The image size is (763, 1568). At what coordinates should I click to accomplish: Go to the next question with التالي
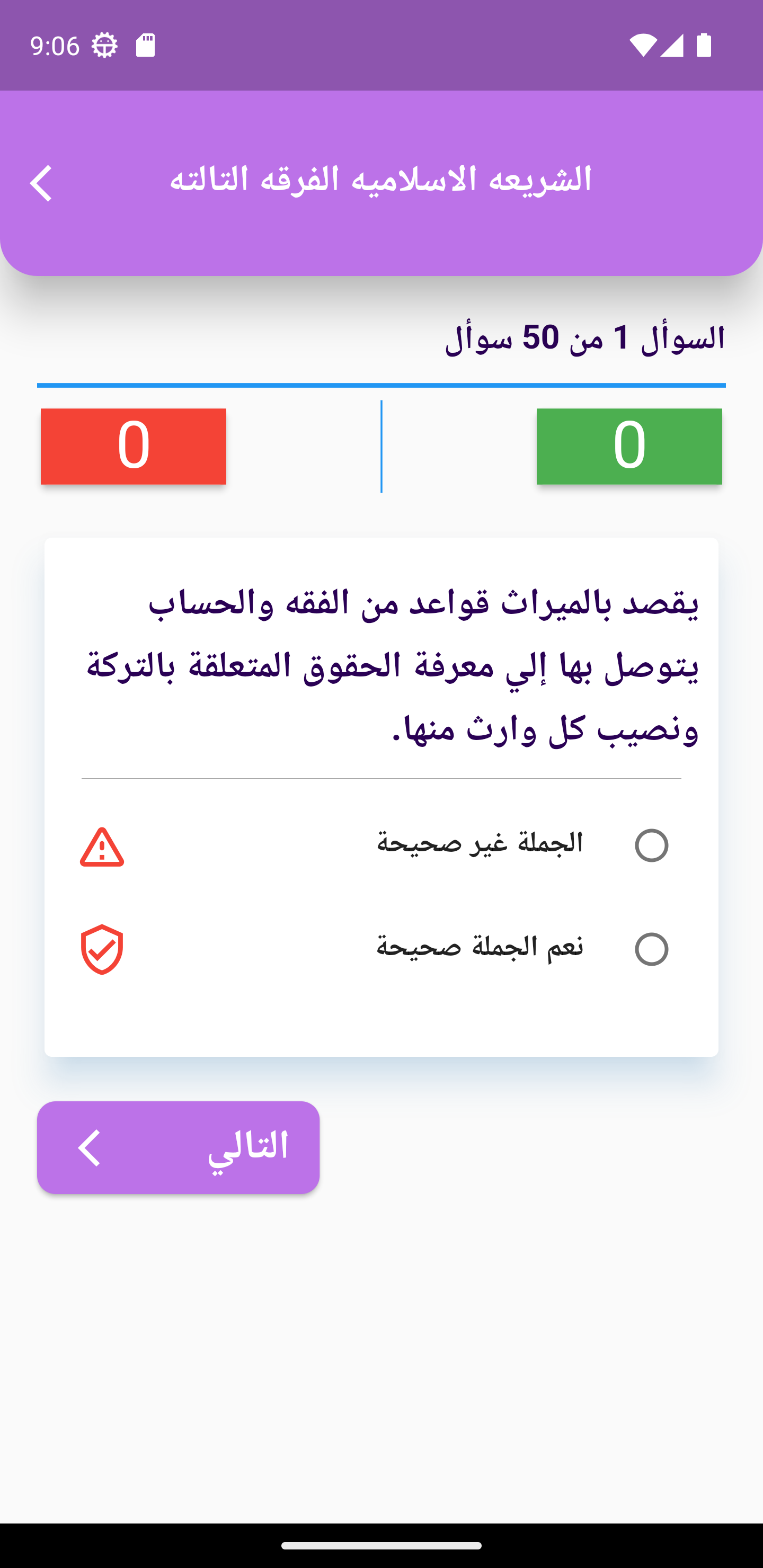(x=178, y=1147)
